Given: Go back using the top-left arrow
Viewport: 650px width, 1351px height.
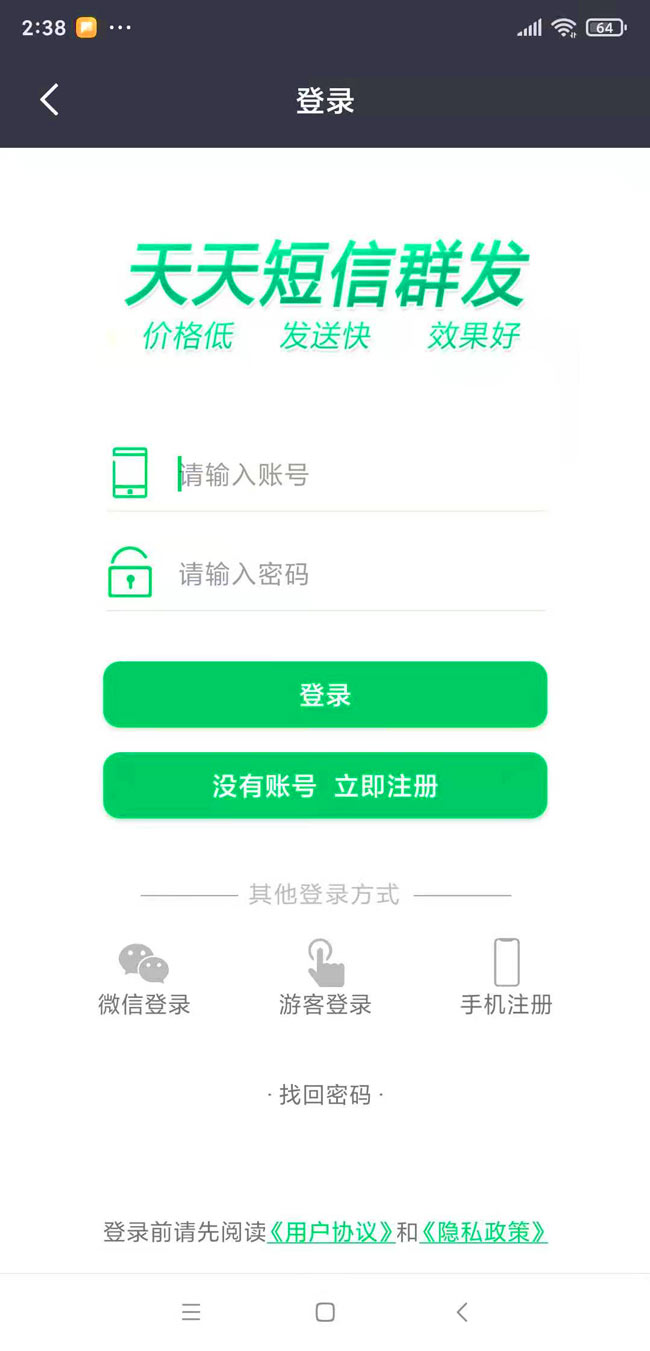Looking at the screenshot, I should pos(49,100).
